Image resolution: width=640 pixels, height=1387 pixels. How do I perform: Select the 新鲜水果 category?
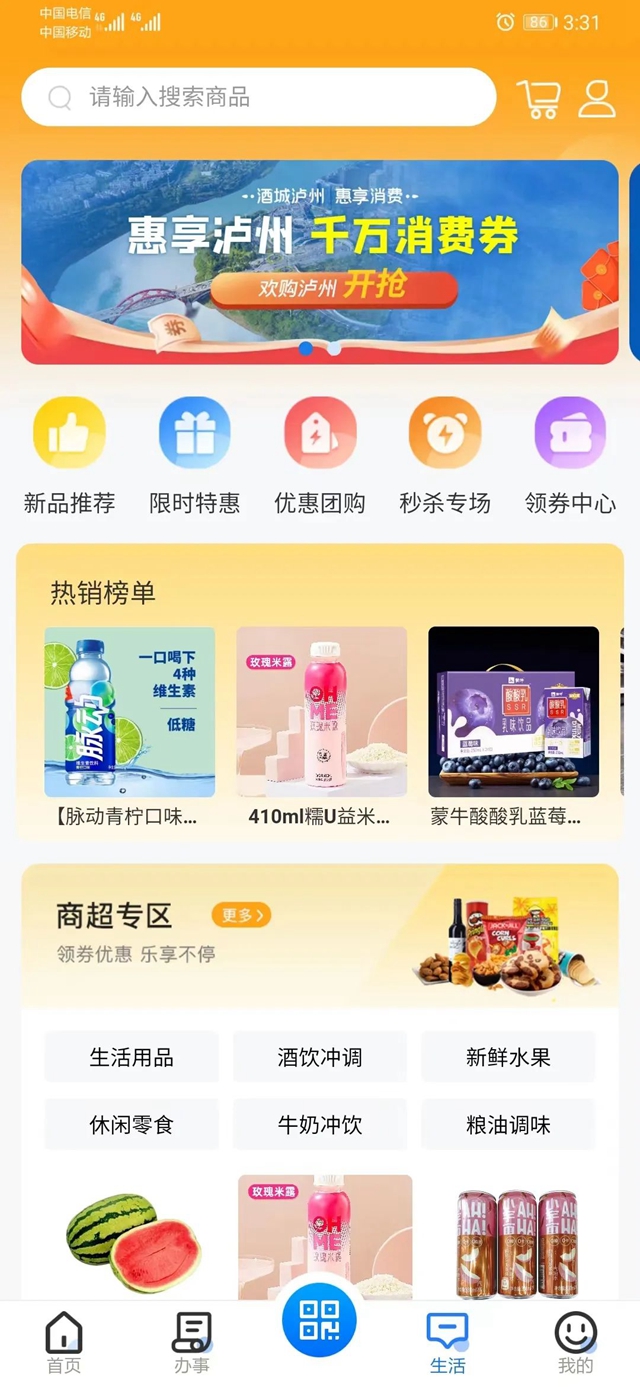coord(508,1057)
